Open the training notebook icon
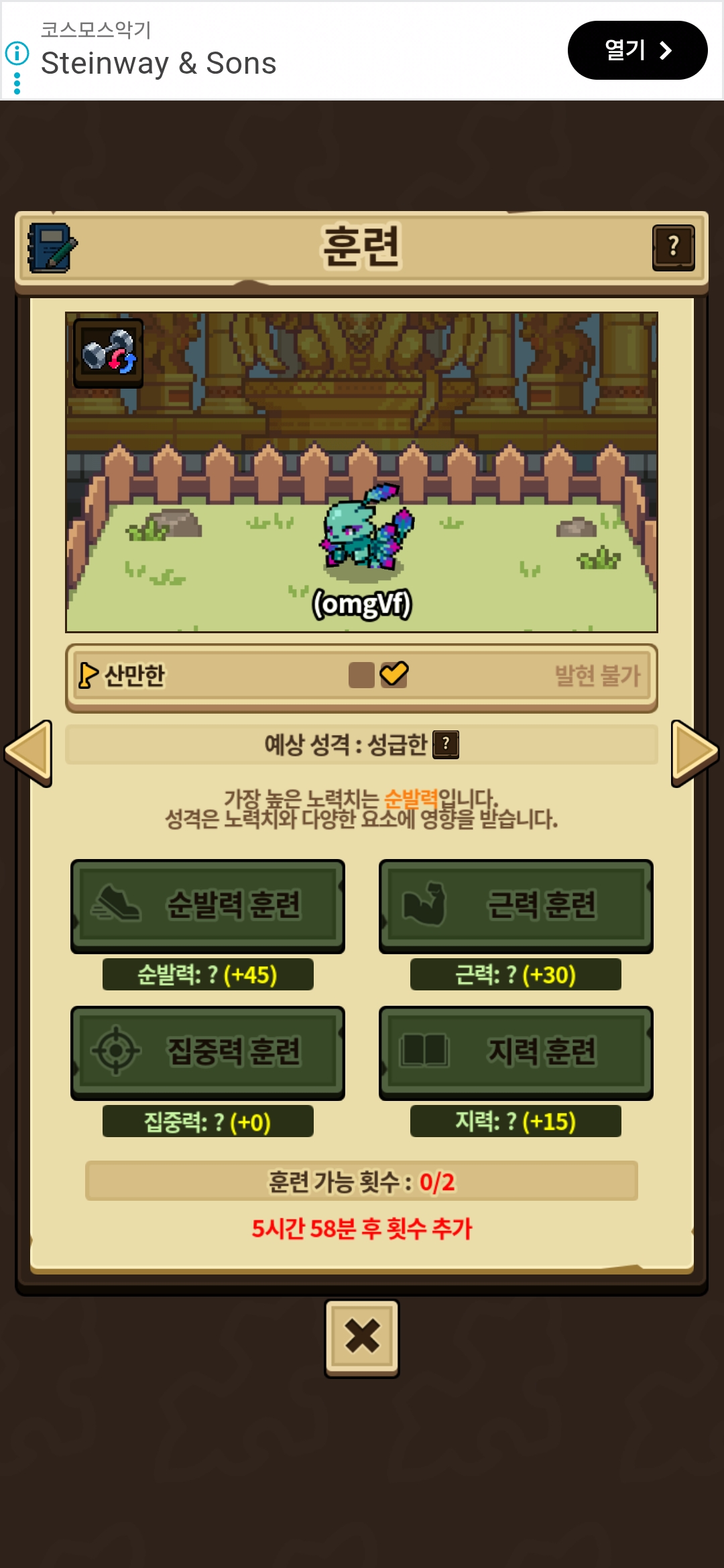 coord(52,248)
